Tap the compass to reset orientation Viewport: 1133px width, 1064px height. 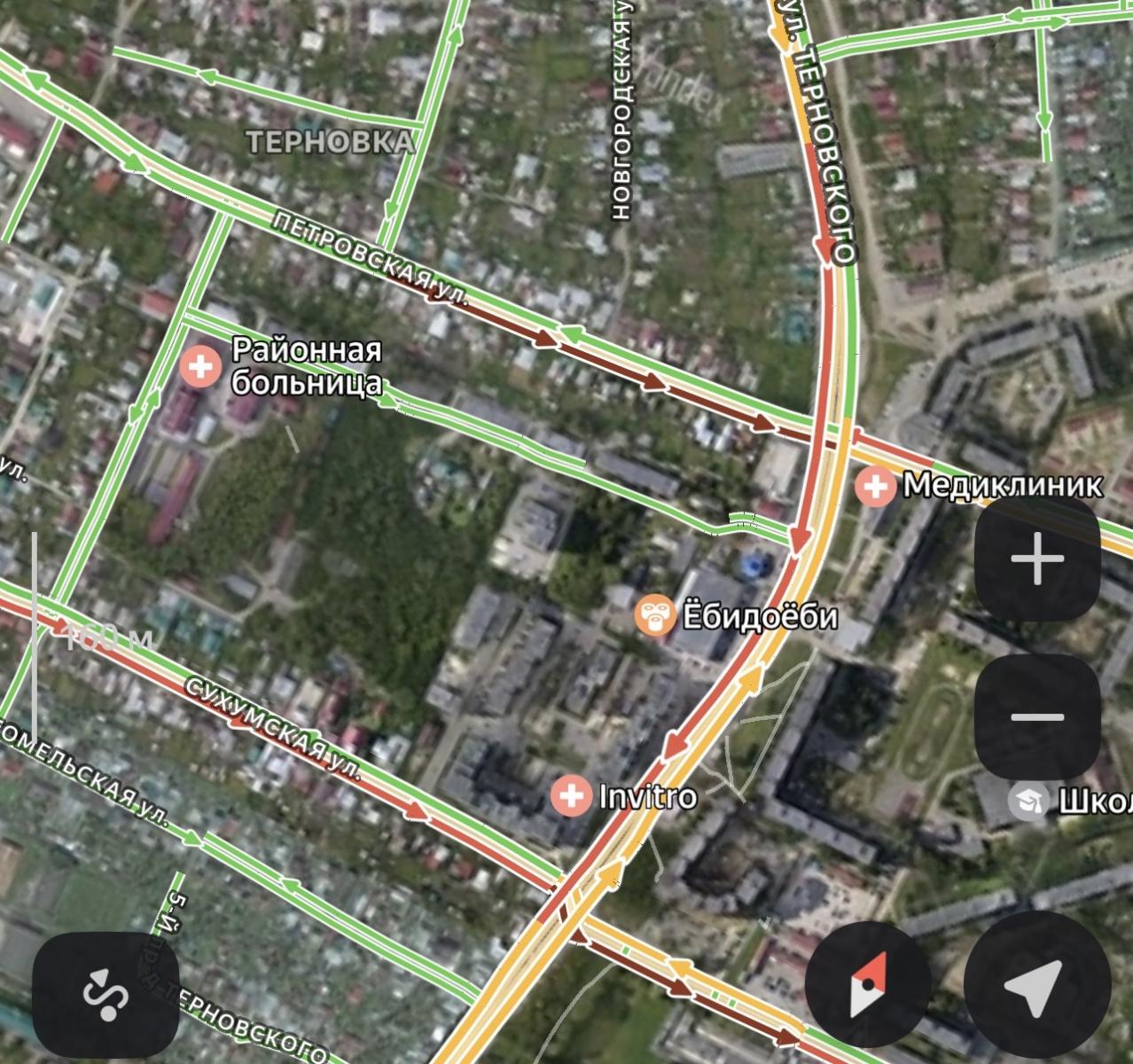pyautogui.click(x=868, y=983)
